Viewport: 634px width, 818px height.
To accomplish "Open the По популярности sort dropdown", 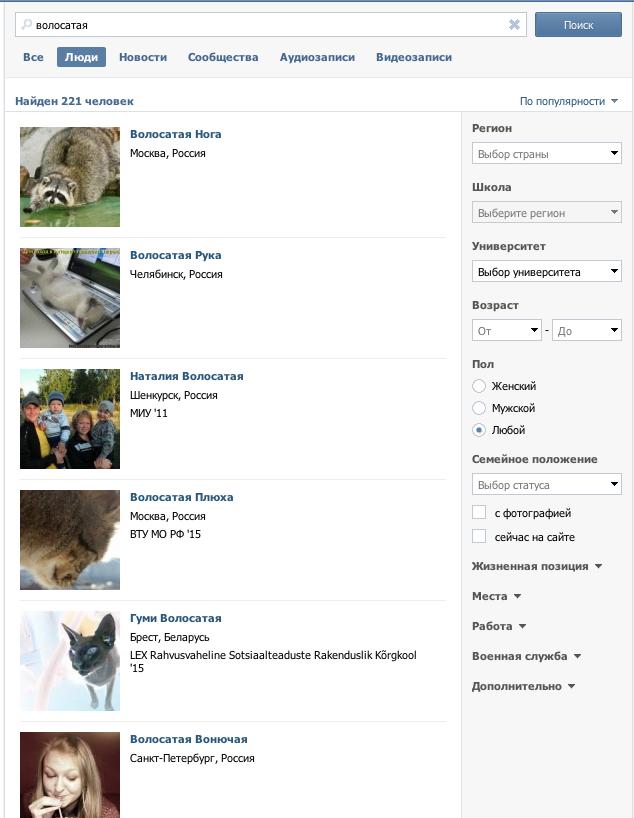I will (x=568, y=101).
